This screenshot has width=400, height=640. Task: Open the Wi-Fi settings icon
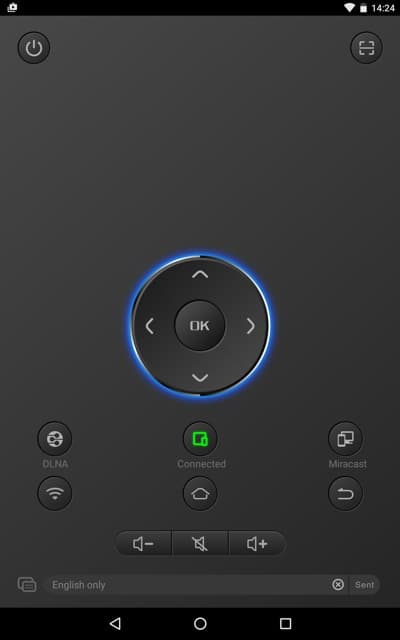tap(55, 493)
